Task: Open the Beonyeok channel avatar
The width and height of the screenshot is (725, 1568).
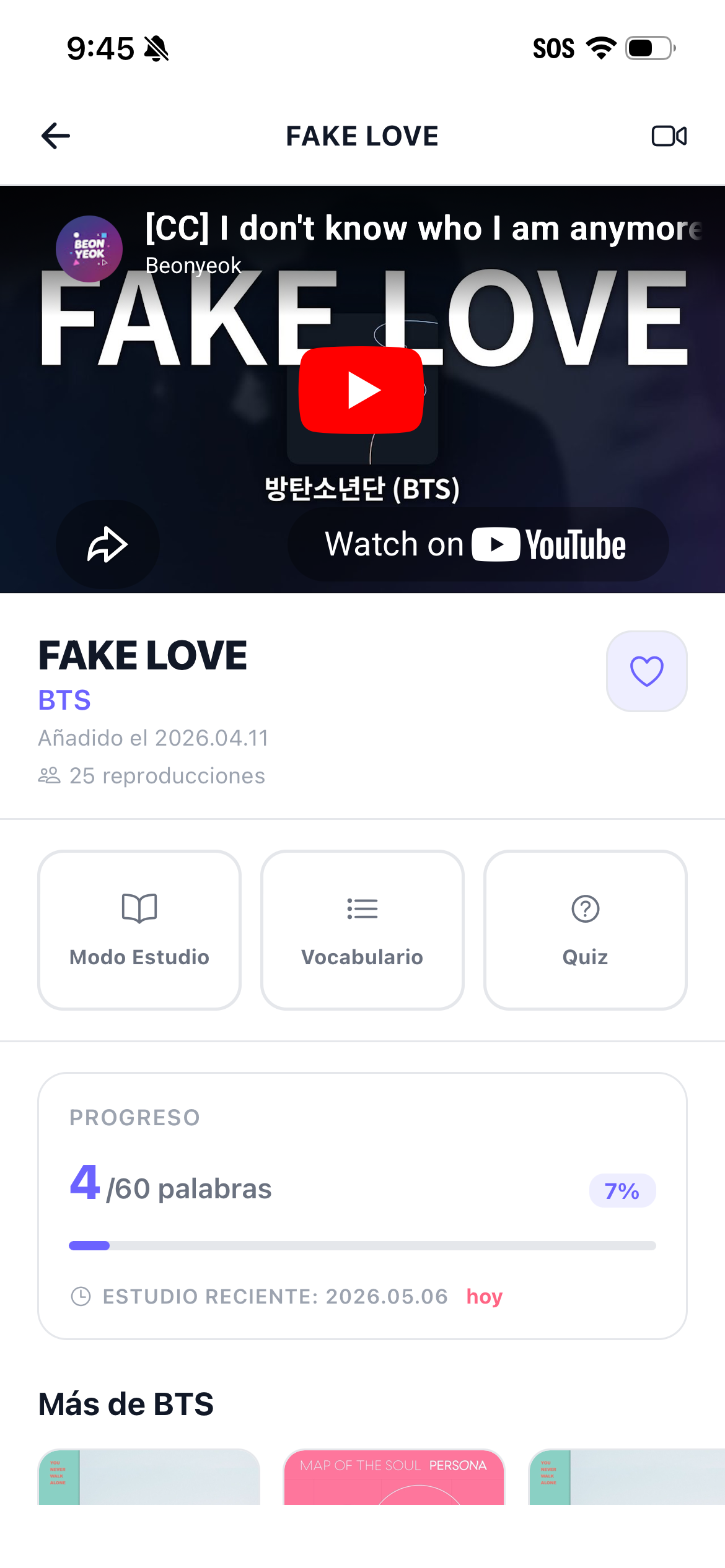Action: [x=89, y=249]
